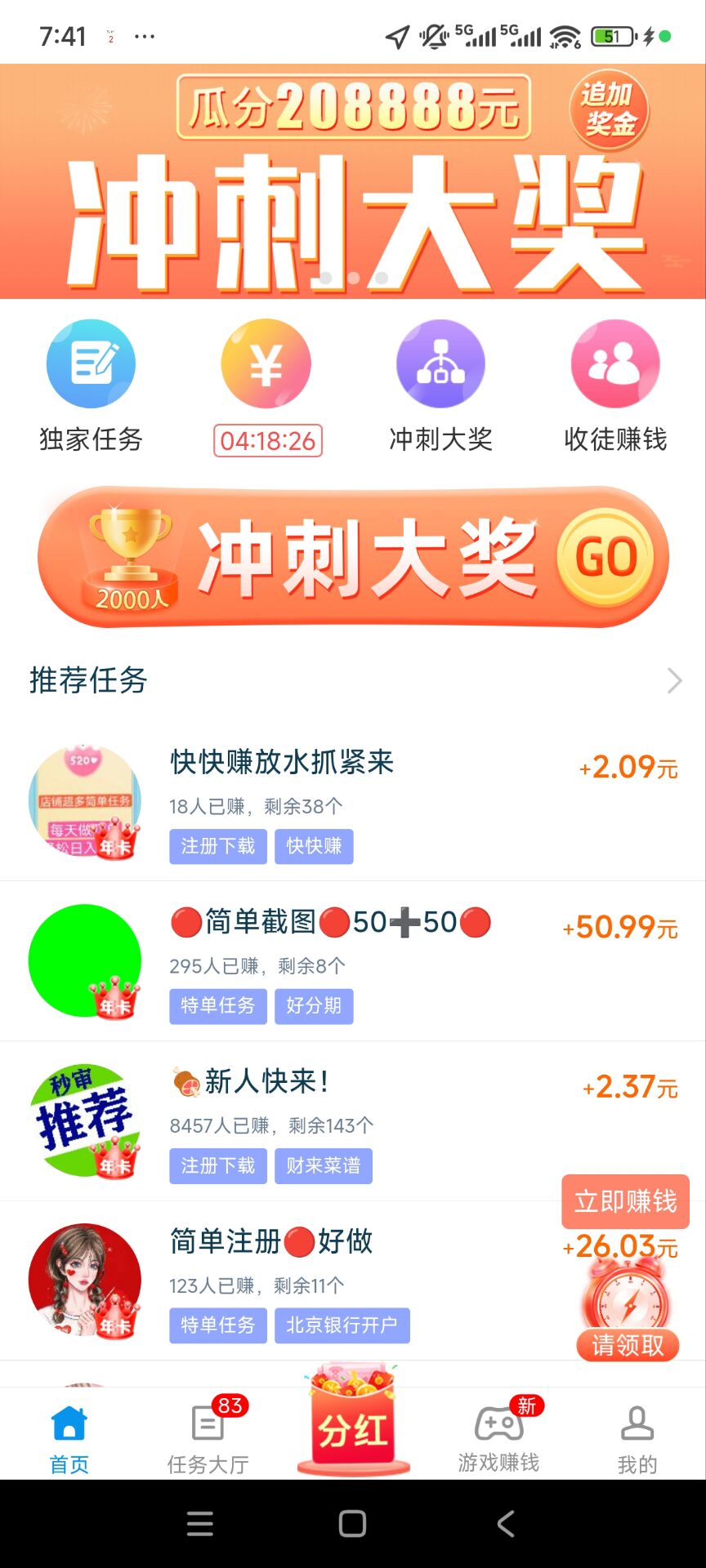The image size is (706, 1568).
Task: Open the 任务大厅 task hall icon
Action: [206, 1421]
